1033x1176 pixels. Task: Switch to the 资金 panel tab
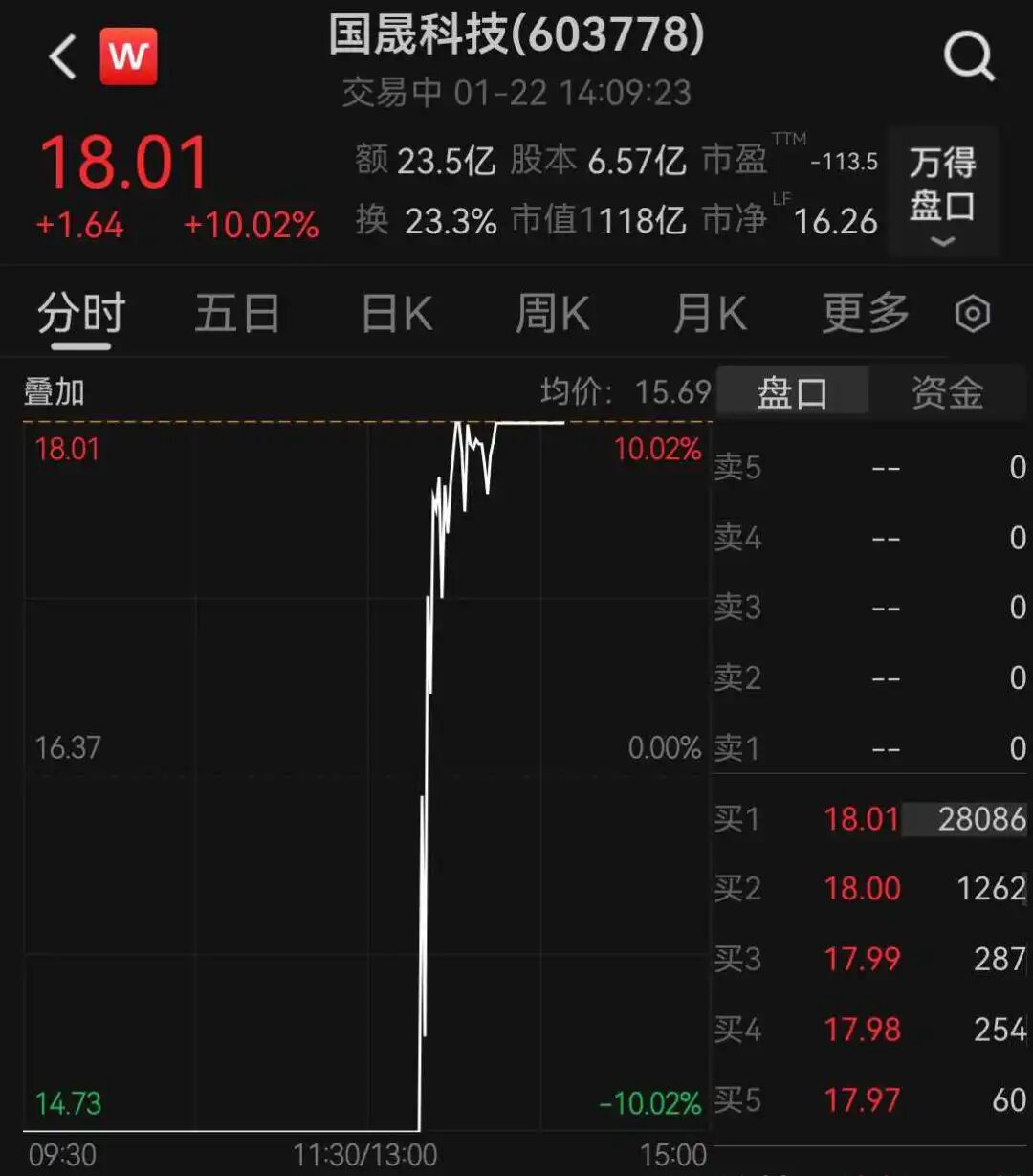(x=947, y=392)
